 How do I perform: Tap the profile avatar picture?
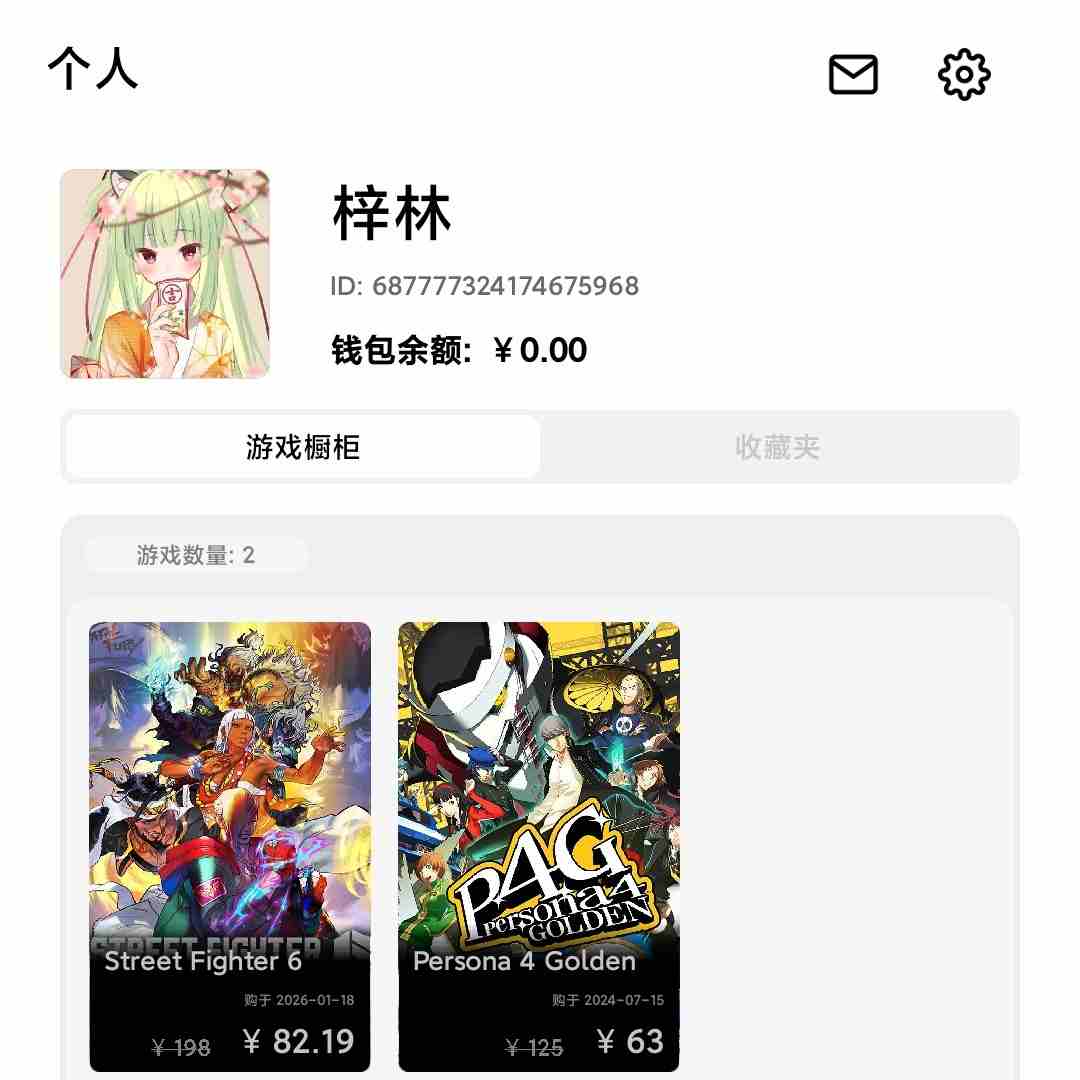pyautogui.click(x=165, y=274)
